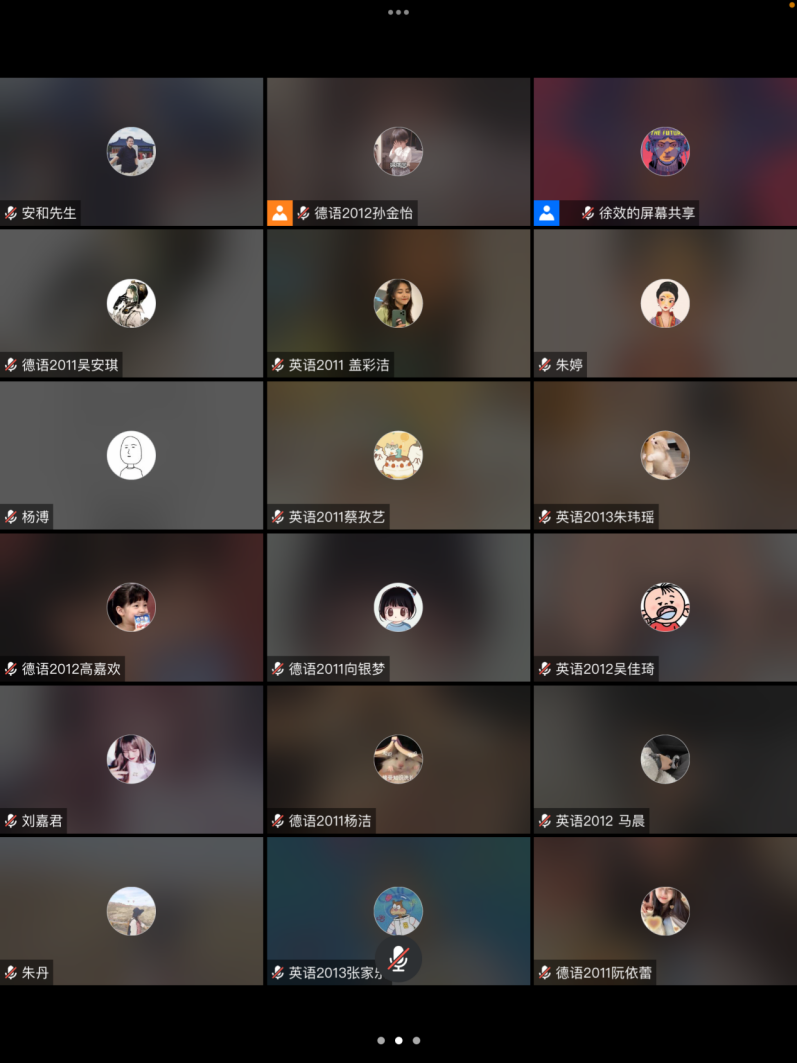Screen dimensions: 797x1063
Task: Select the 德语2011吴安琪 tile
Action: point(131,303)
